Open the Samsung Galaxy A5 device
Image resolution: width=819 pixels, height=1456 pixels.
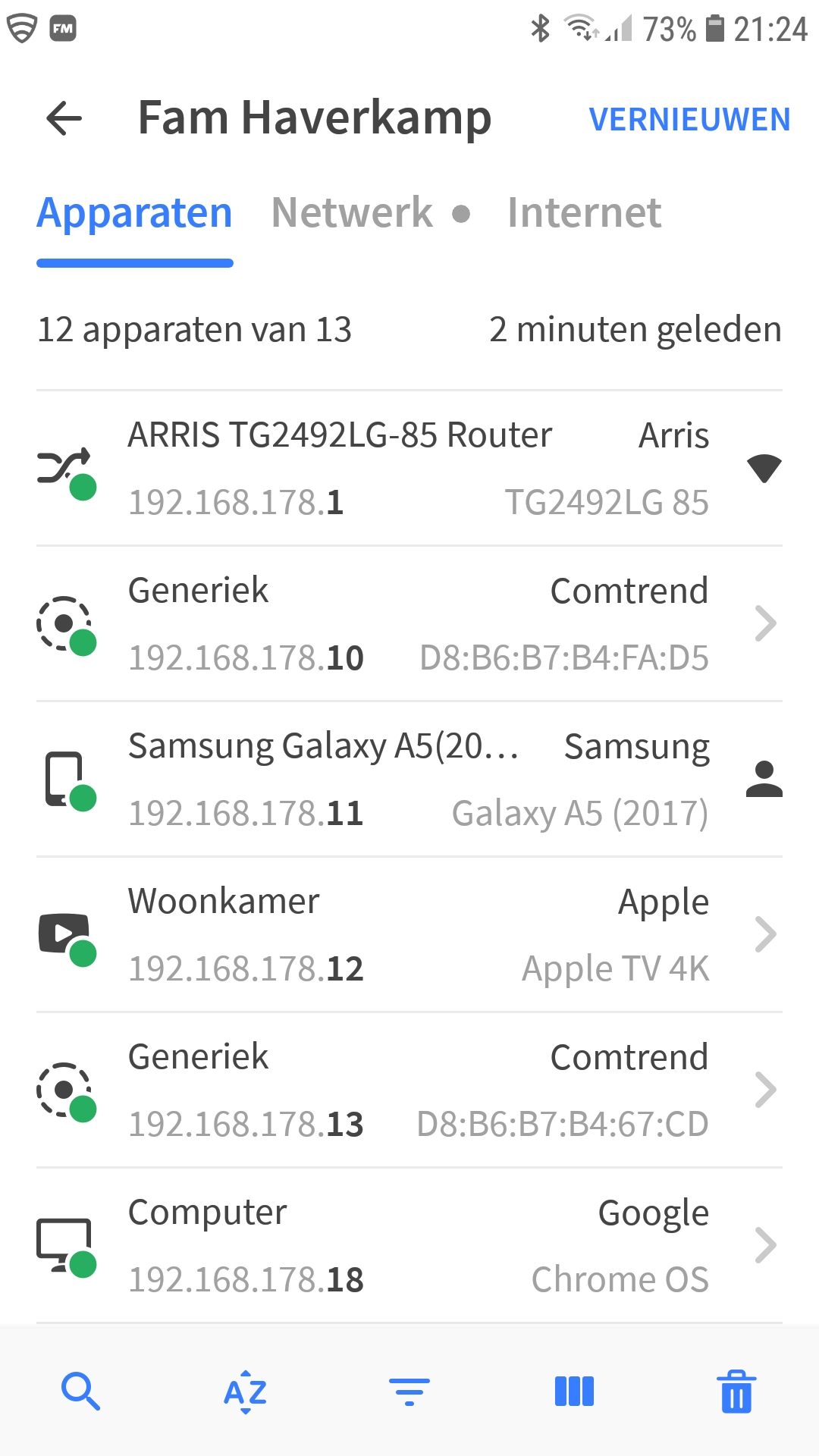point(409,780)
